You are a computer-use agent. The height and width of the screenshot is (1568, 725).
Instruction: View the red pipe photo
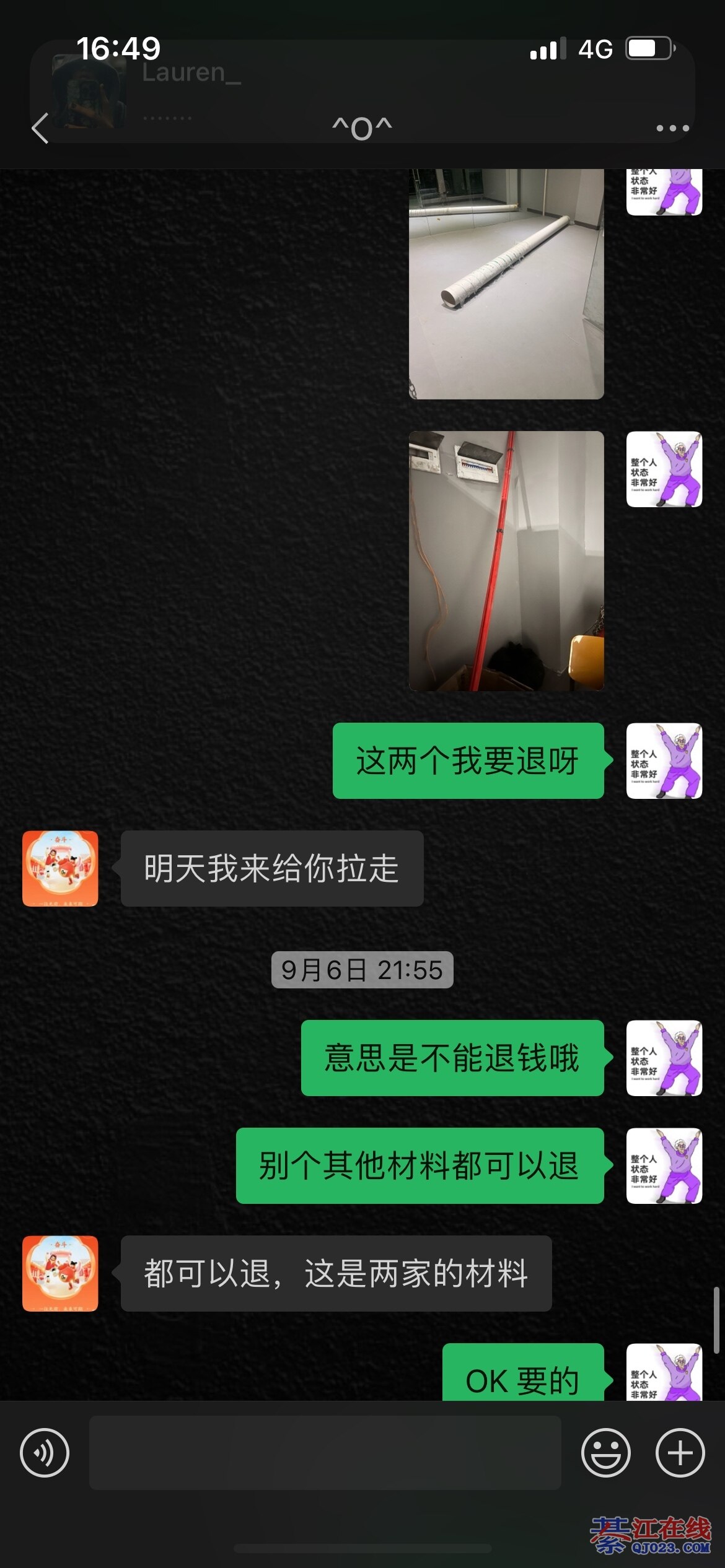506,560
